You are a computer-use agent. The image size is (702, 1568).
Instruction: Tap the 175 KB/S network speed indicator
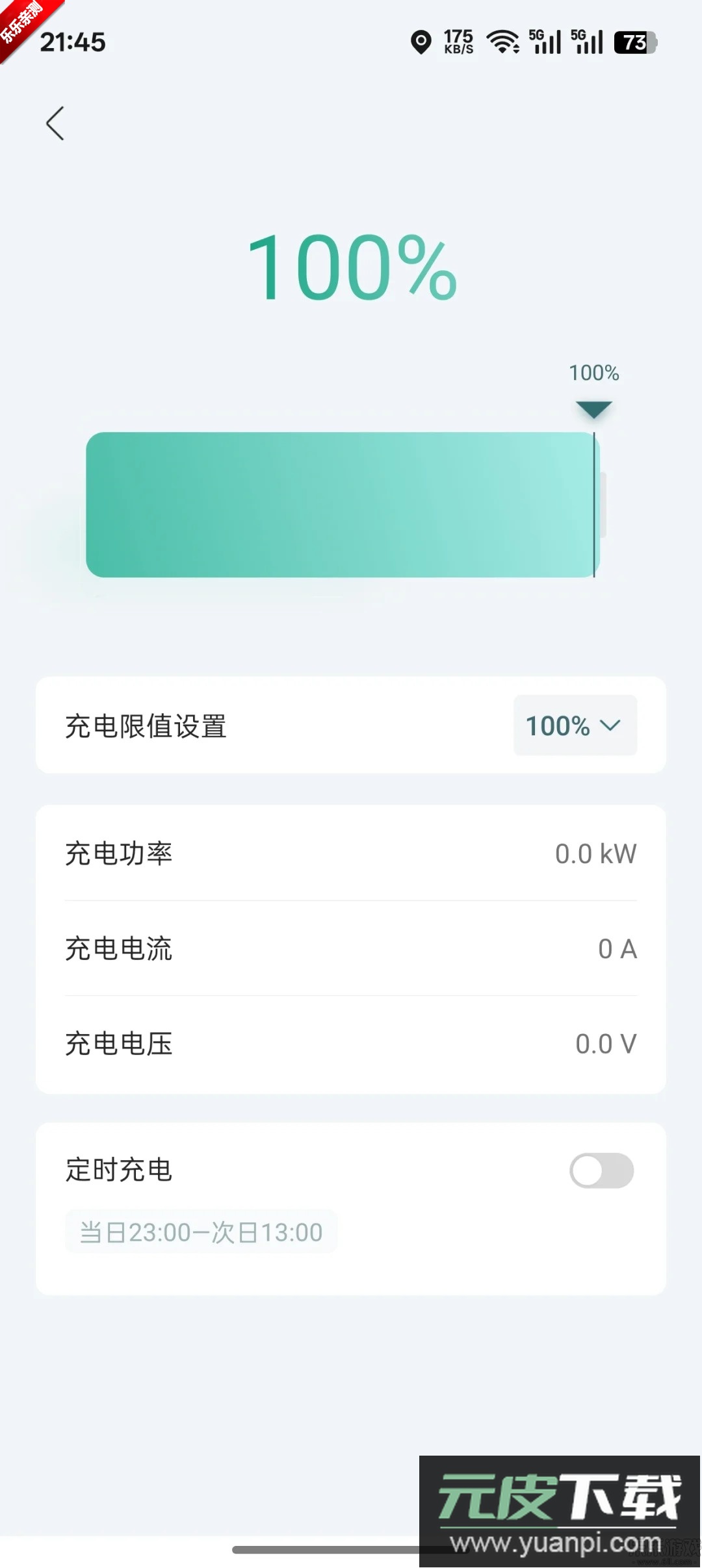click(x=460, y=41)
